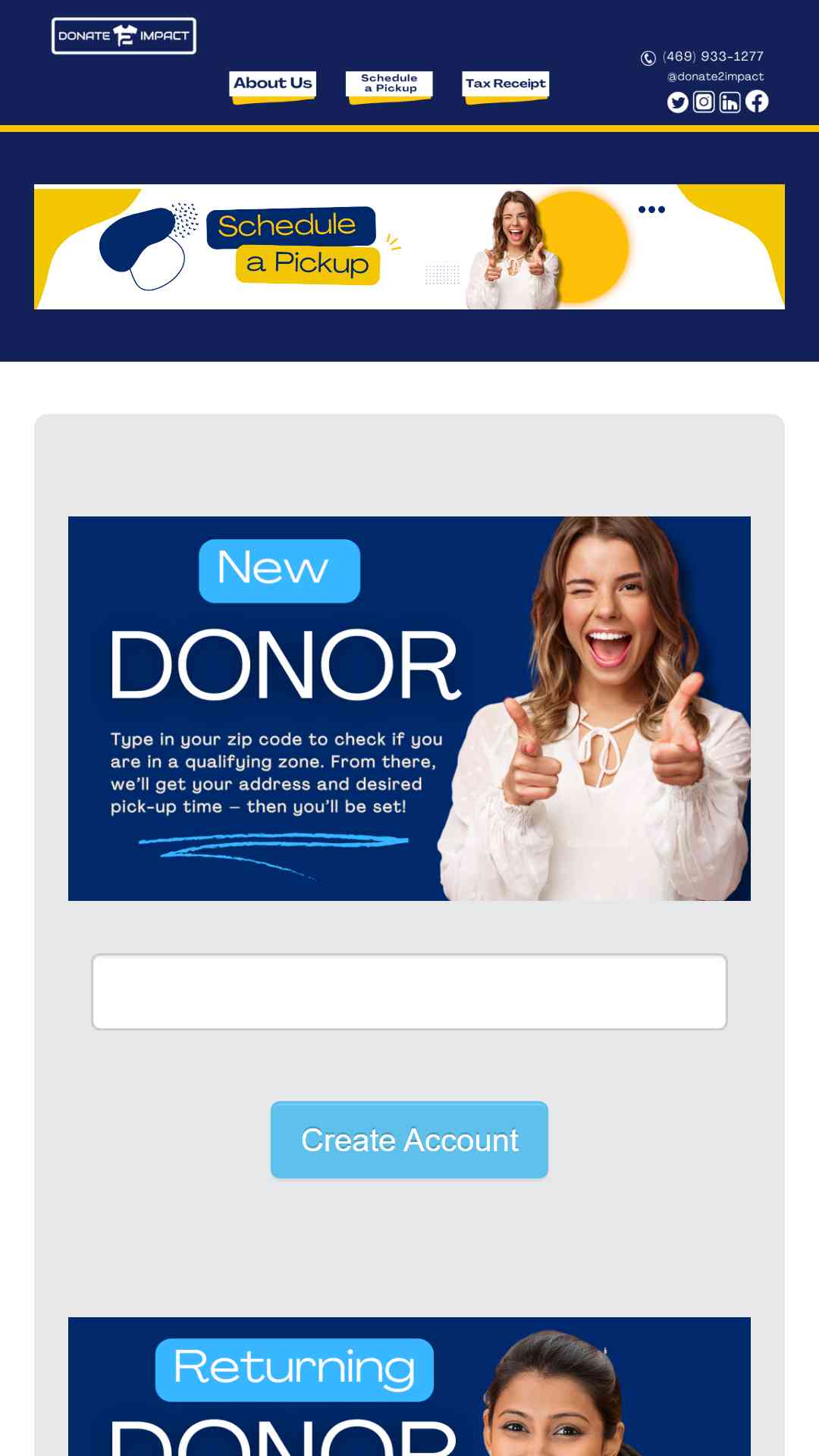This screenshot has width=819, height=1456.
Task: Open the Instagram profile icon
Action: click(704, 102)
